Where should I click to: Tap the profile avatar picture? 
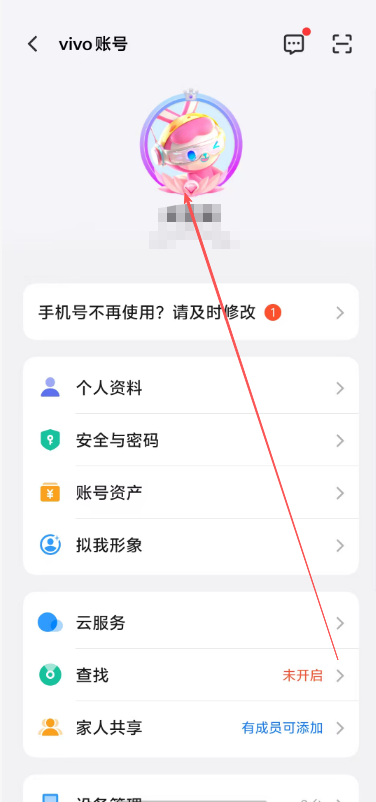tap(190, 144)
